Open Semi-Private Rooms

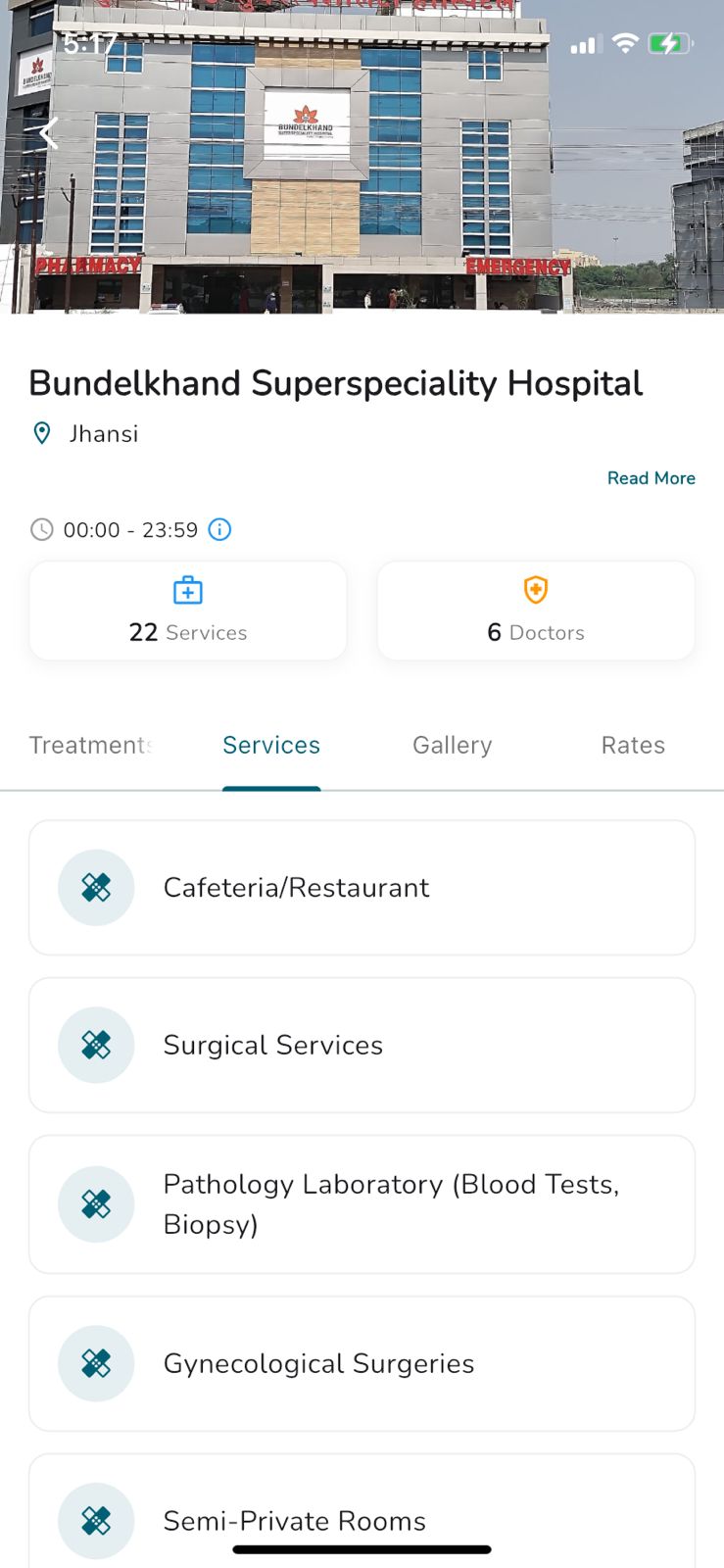point(362,1514)
